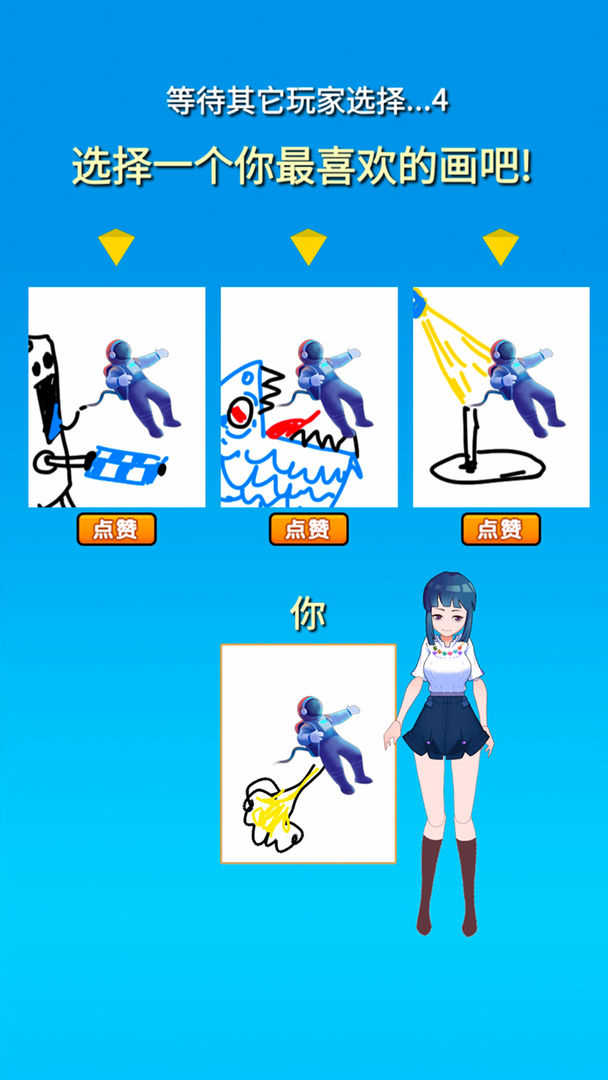The width and height of the screenshot is (608, 1080).
Task: Select the blue fish drawing card
Action: pyautogui.click(x=308, y=397)
